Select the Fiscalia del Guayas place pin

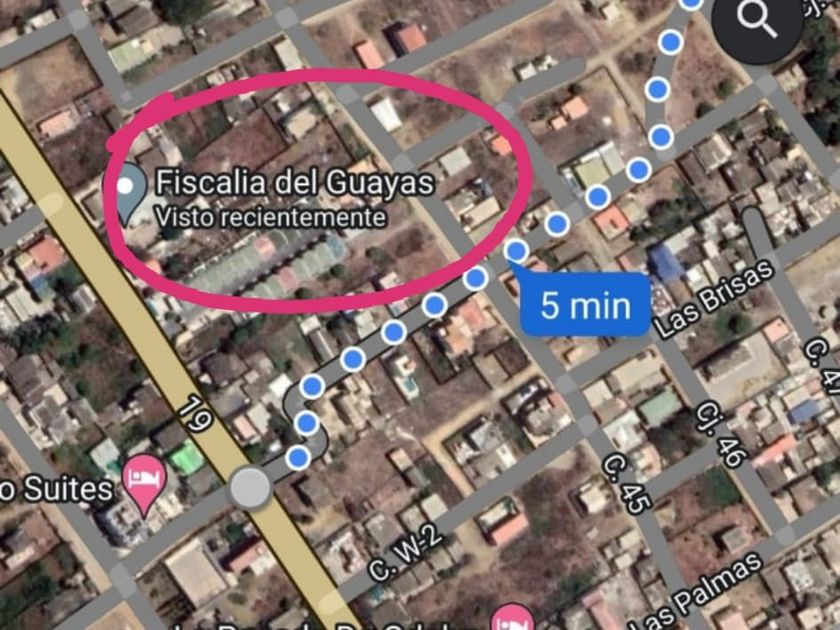pos(127,192)
